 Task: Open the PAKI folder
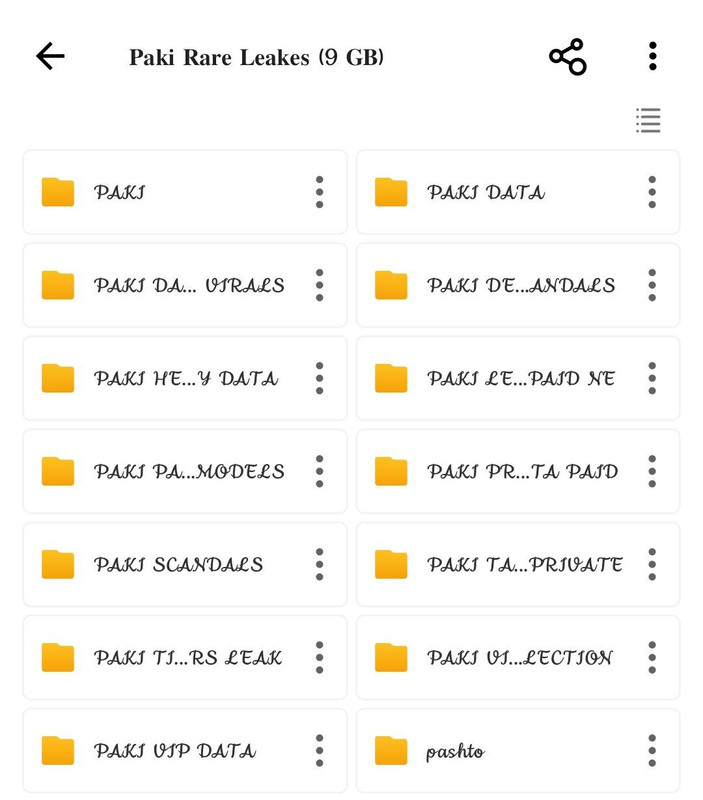[160, 192]
